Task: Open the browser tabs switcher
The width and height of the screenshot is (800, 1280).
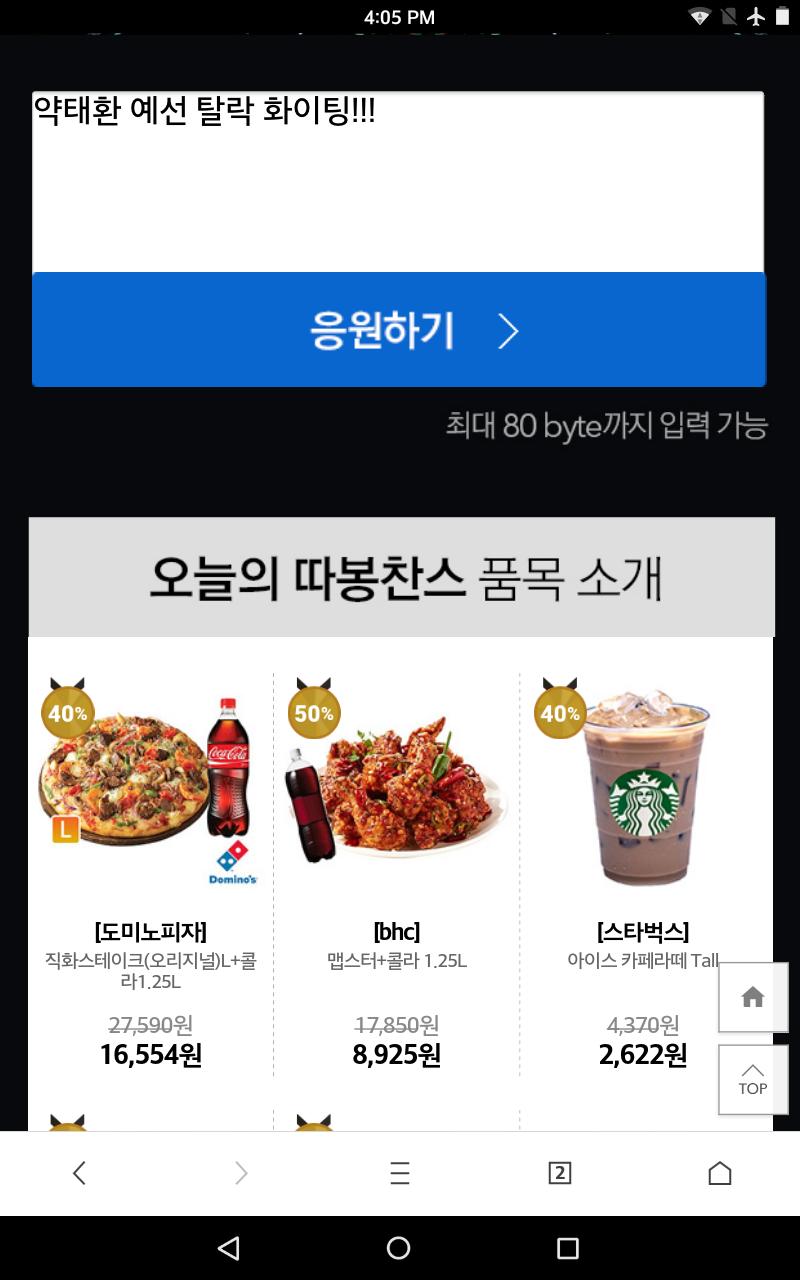Action: click(560, 1173)
